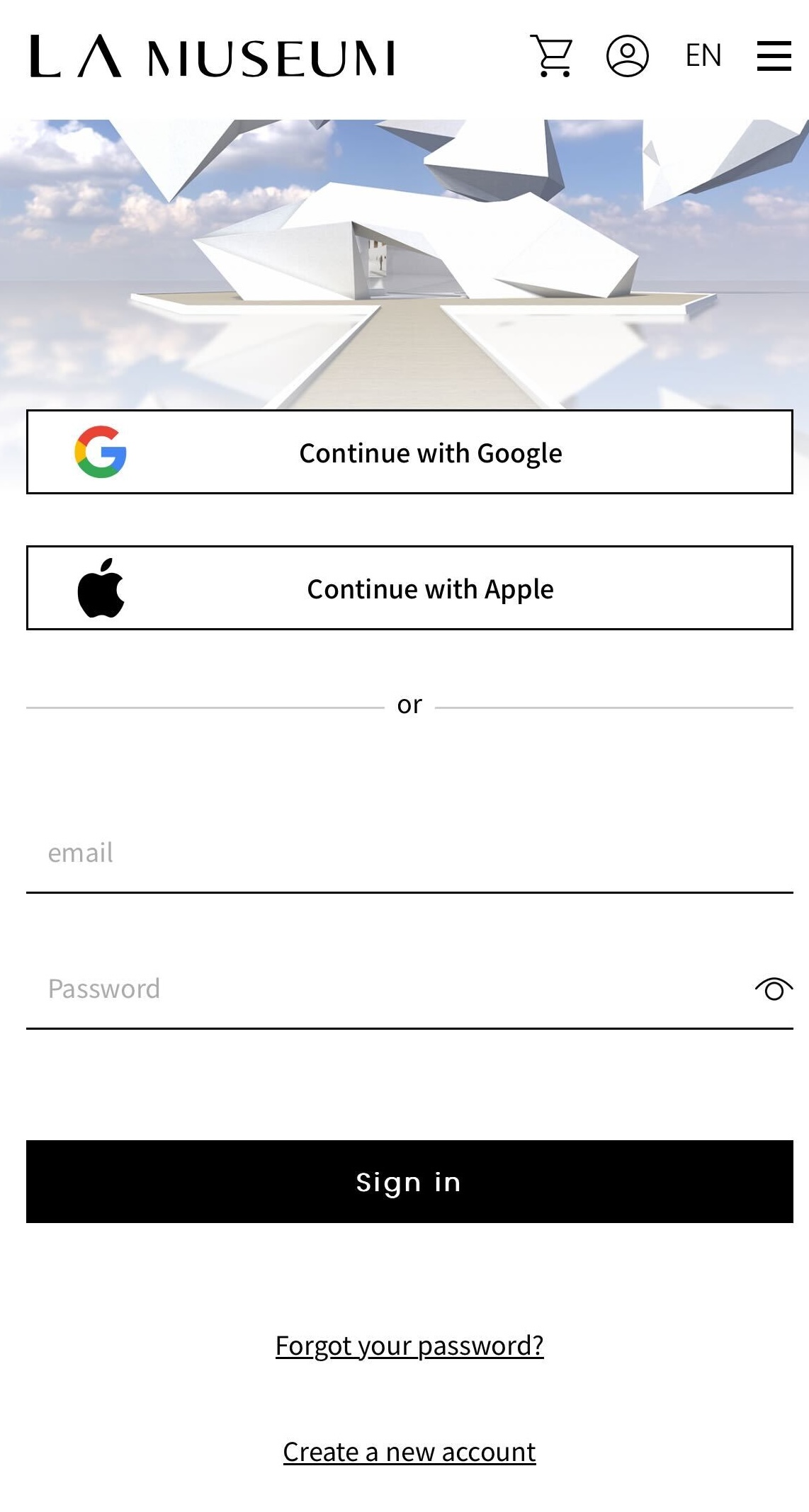This screenshot has height=1512, width=809.
Task: Focus the email field
Action: tap(409, 853)
